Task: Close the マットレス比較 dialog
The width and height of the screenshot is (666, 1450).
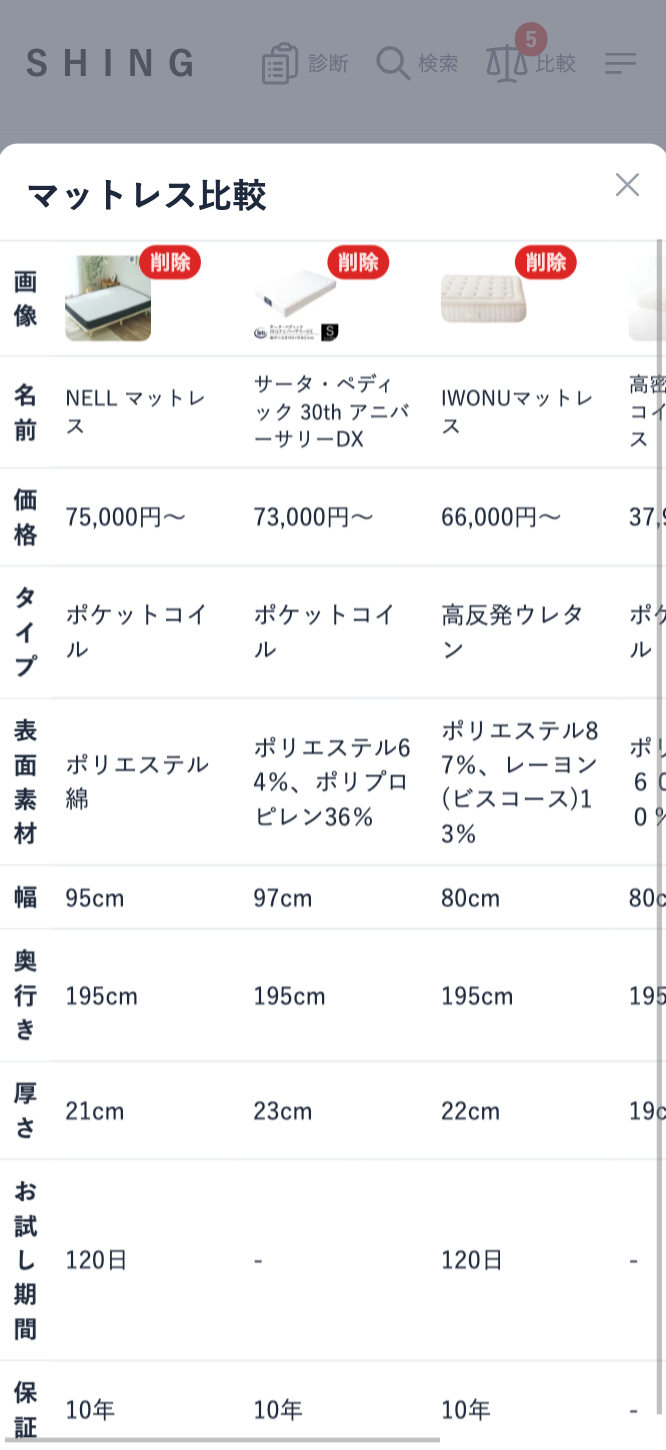Action: (x=627, y=185)
